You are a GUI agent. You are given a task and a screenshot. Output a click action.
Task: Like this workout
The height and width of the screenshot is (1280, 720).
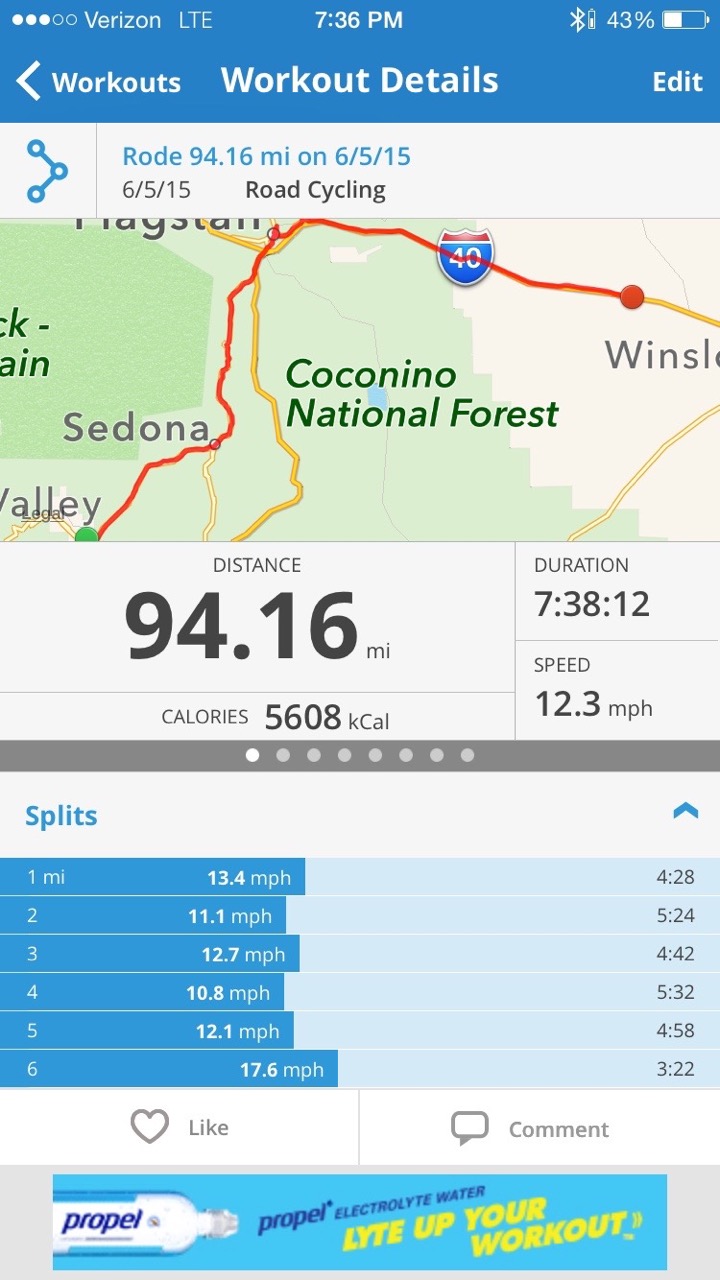click(179, 1127)
